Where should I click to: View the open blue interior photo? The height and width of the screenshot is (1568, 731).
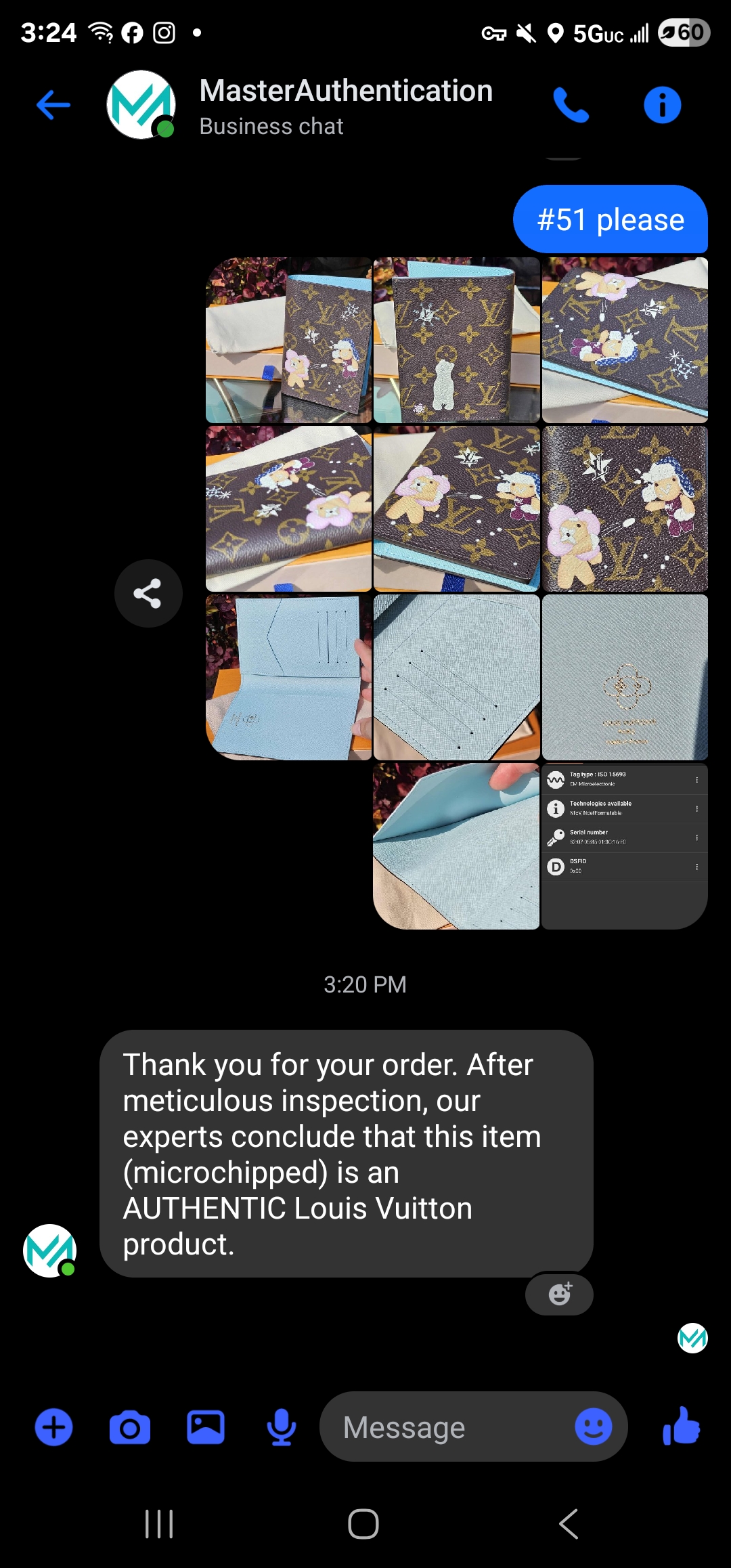click(288, 677)
